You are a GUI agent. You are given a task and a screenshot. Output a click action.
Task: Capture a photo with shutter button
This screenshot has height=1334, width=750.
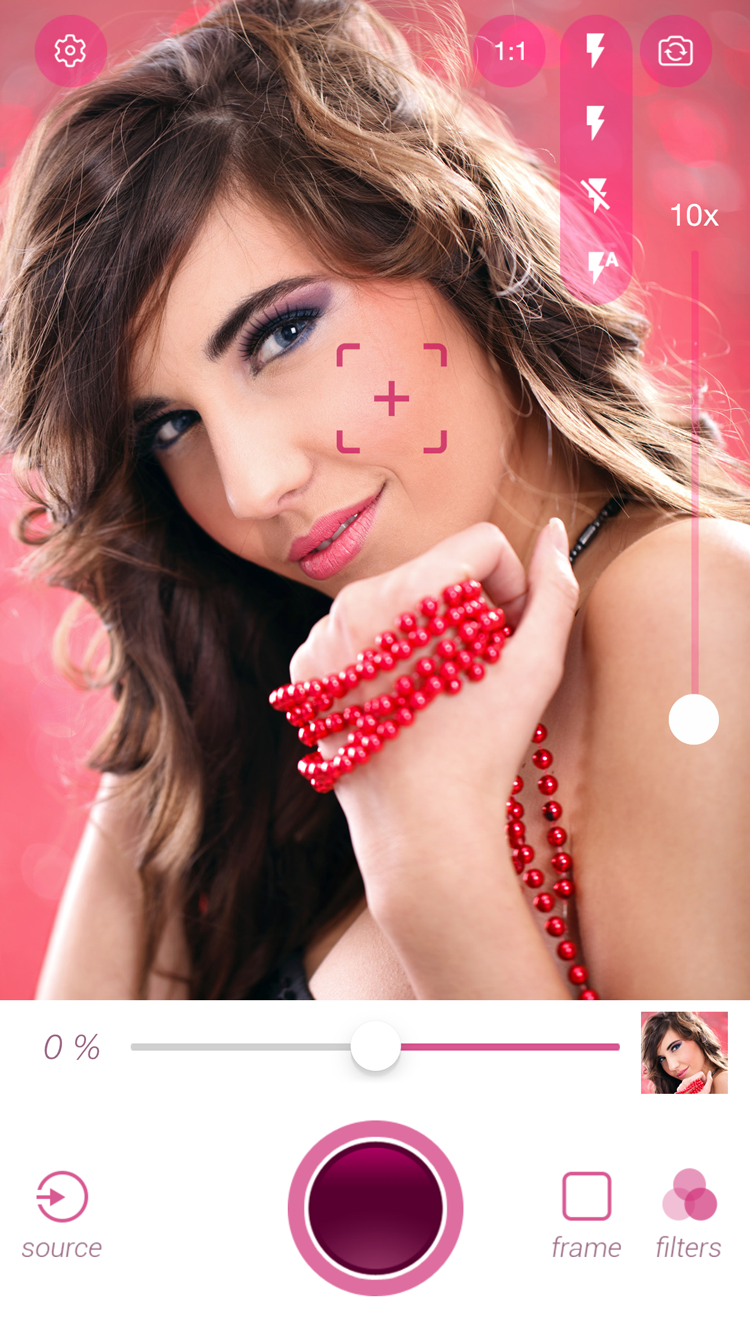pyautogui.click(x=375, y=1208)
